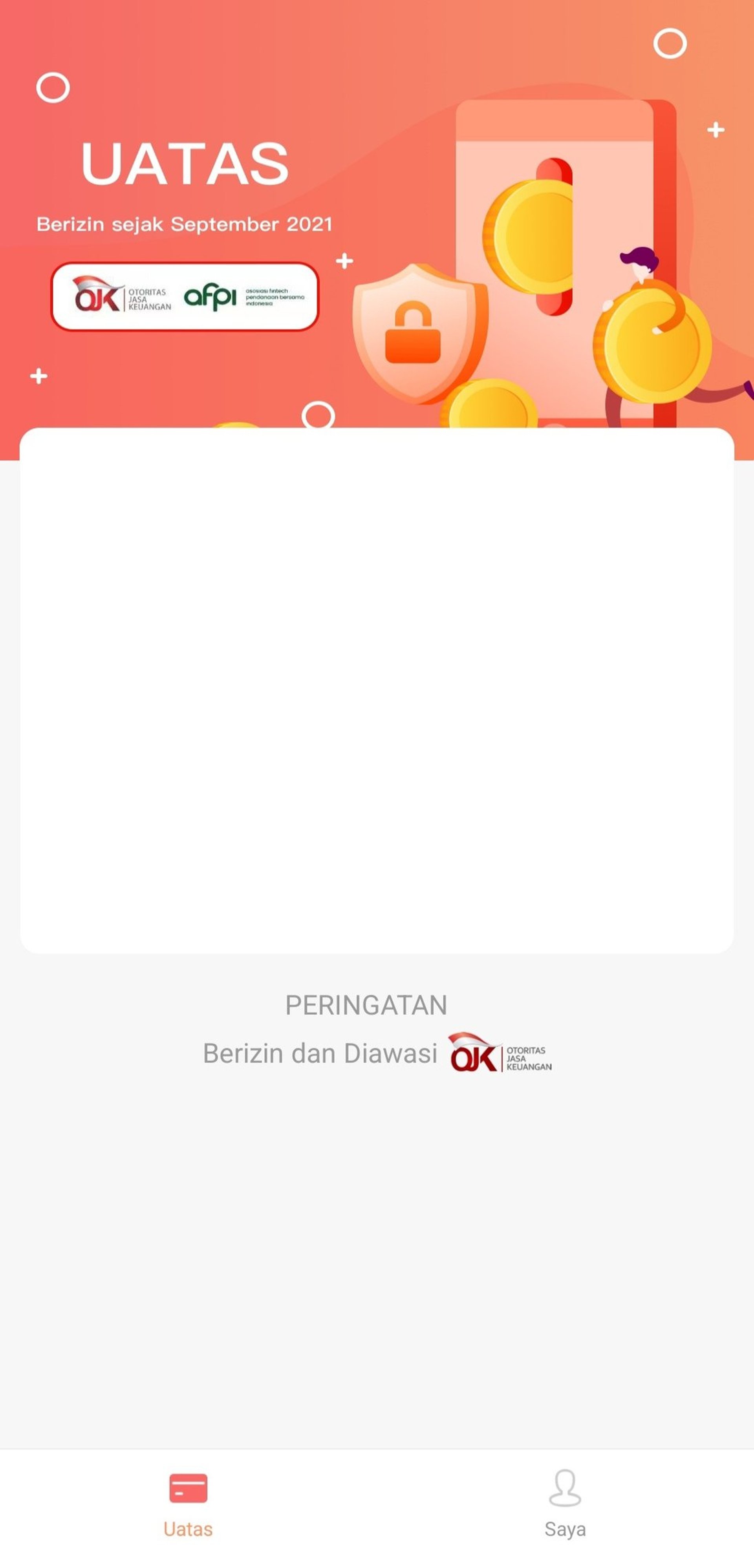Switch to the Uatas tab
Screen dimensions: 754x1568
click(188, 1504)
